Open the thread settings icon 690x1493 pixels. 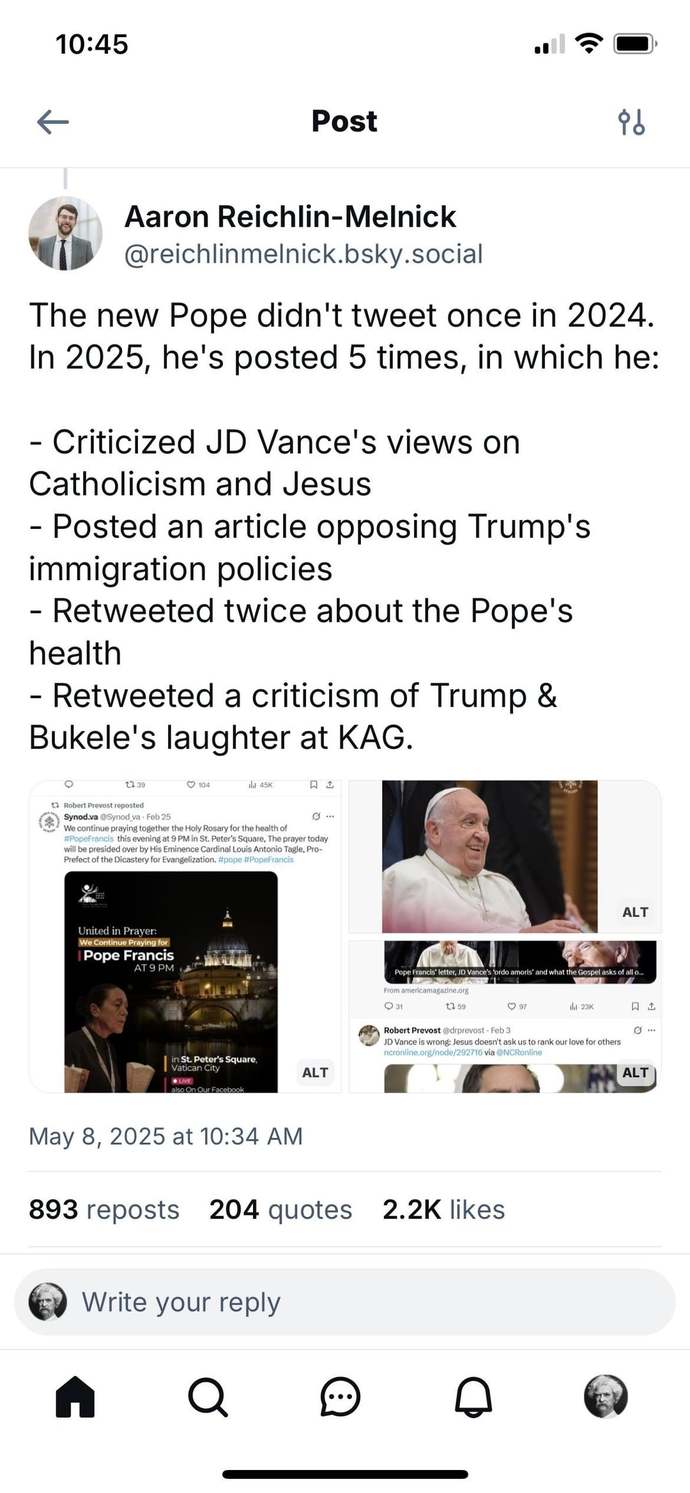tap(631, 122)
